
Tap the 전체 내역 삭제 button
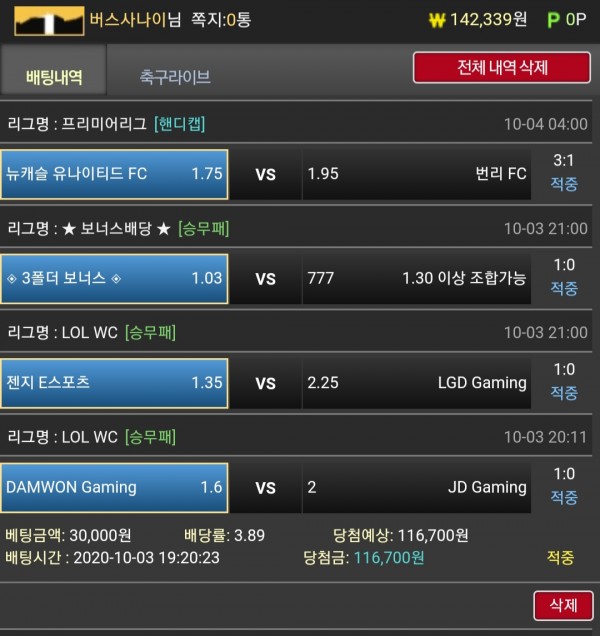pos(501,68)
